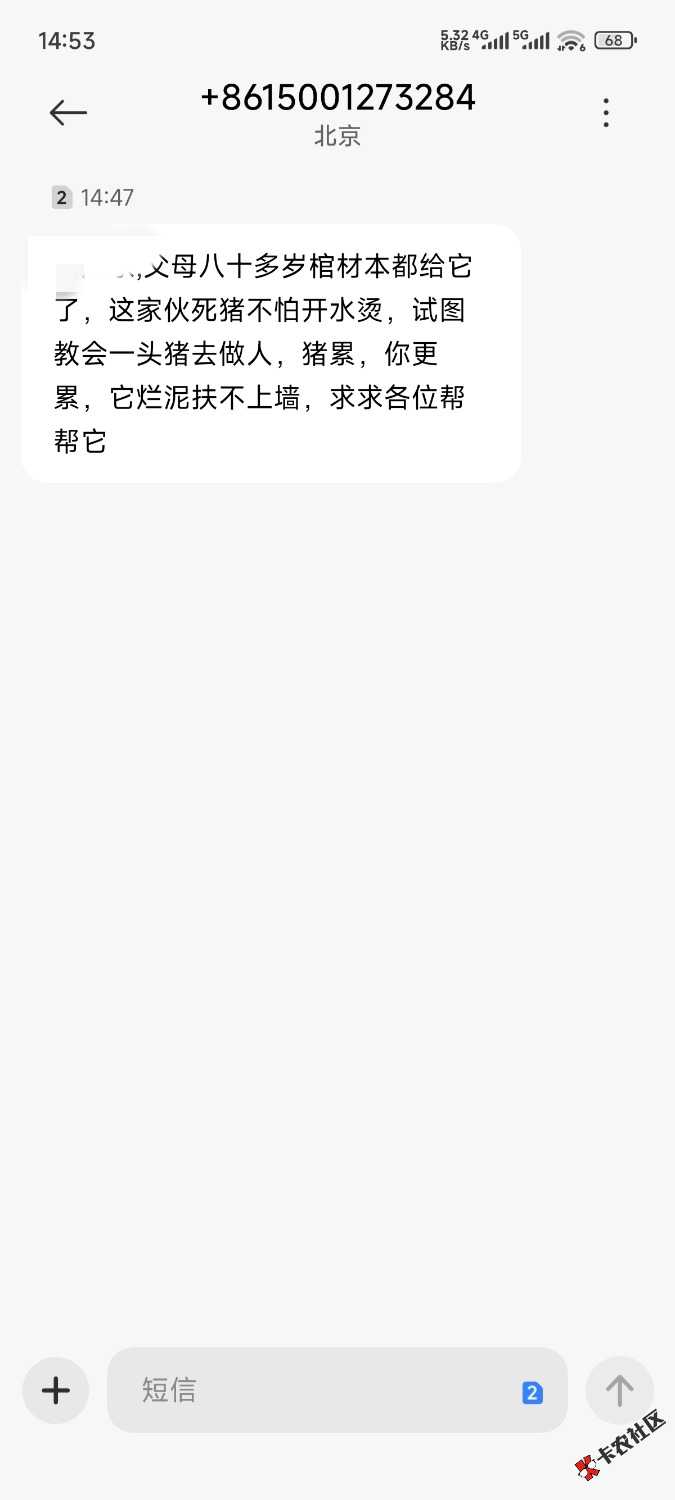The height and width of the screenshot is (1500, 675).
Task: Go back to the message list
Action: [x=68, y=112]
